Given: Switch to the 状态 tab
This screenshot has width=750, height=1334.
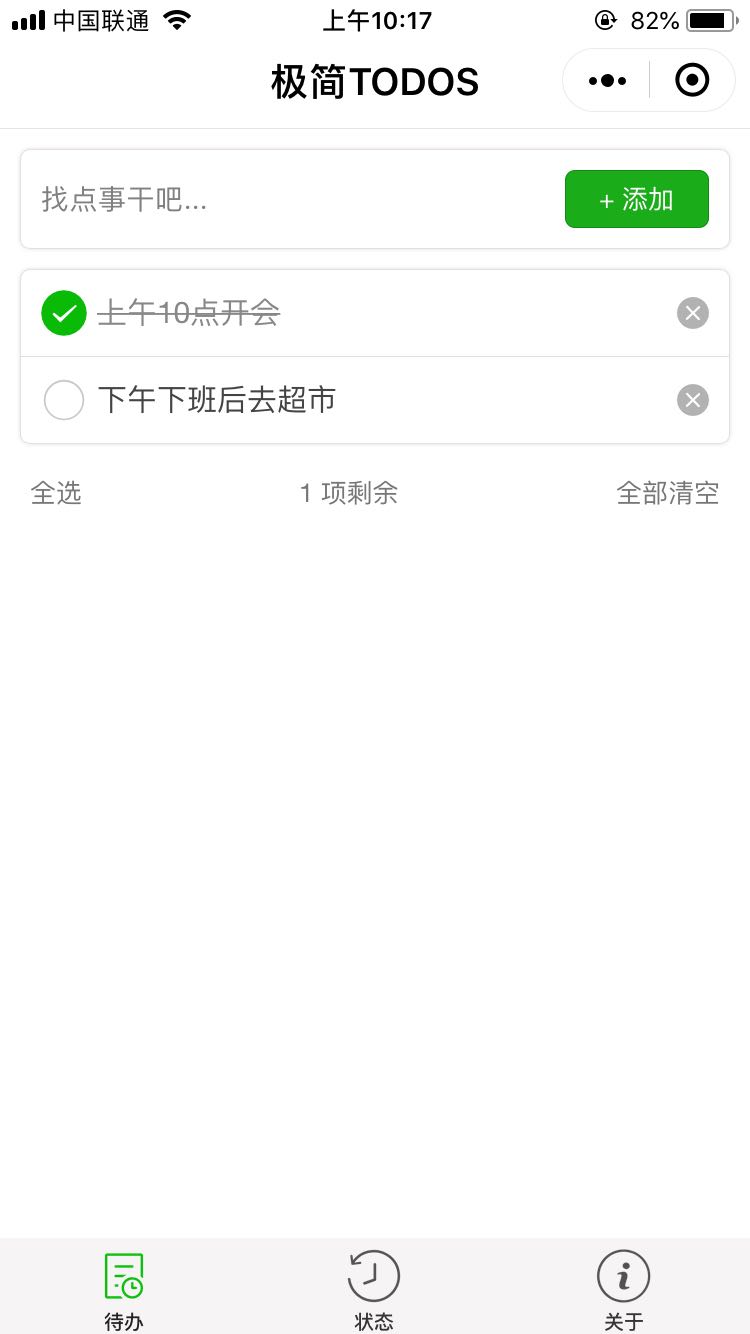Looking at the screenshot, I should 374,1291.
